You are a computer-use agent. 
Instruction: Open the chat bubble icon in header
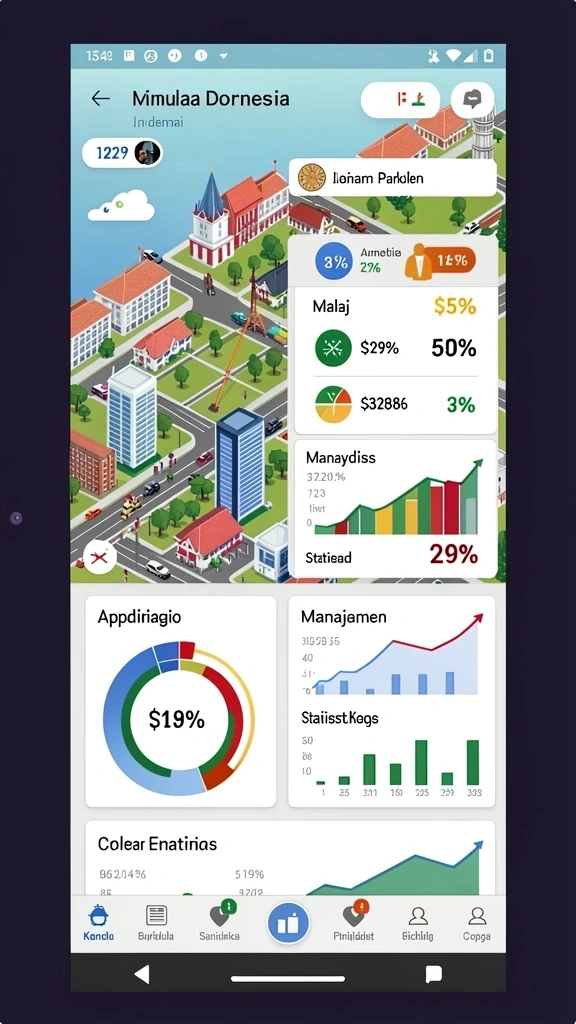472,100
